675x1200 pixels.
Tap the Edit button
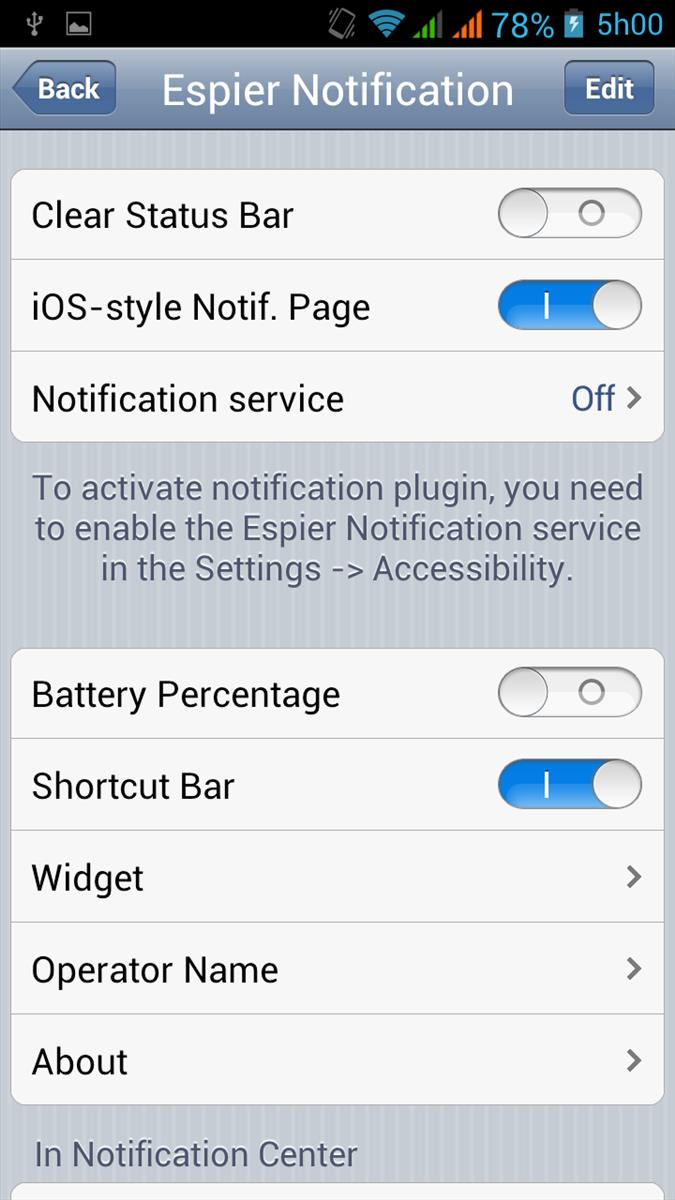pos(609,89)
